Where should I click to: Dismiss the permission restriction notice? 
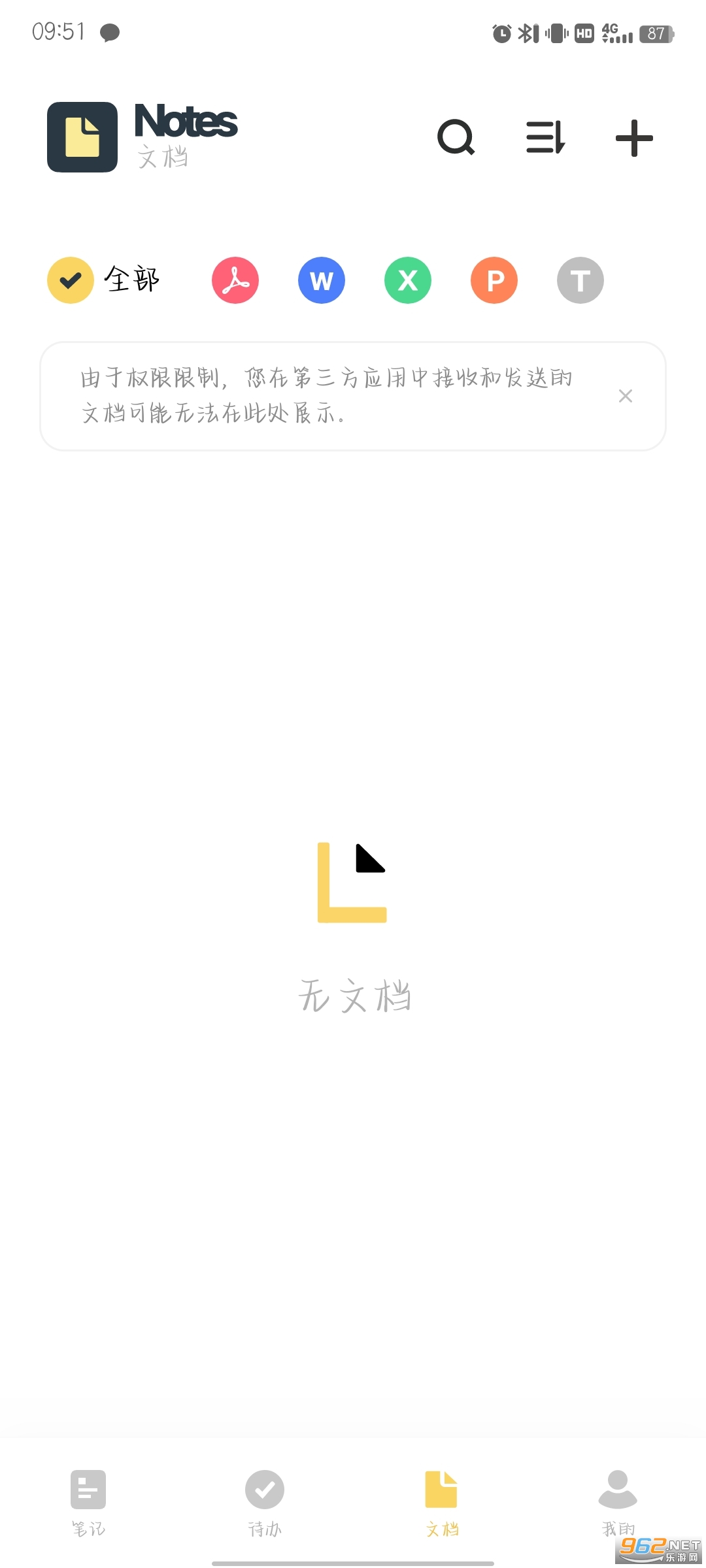tap(626, 396)
